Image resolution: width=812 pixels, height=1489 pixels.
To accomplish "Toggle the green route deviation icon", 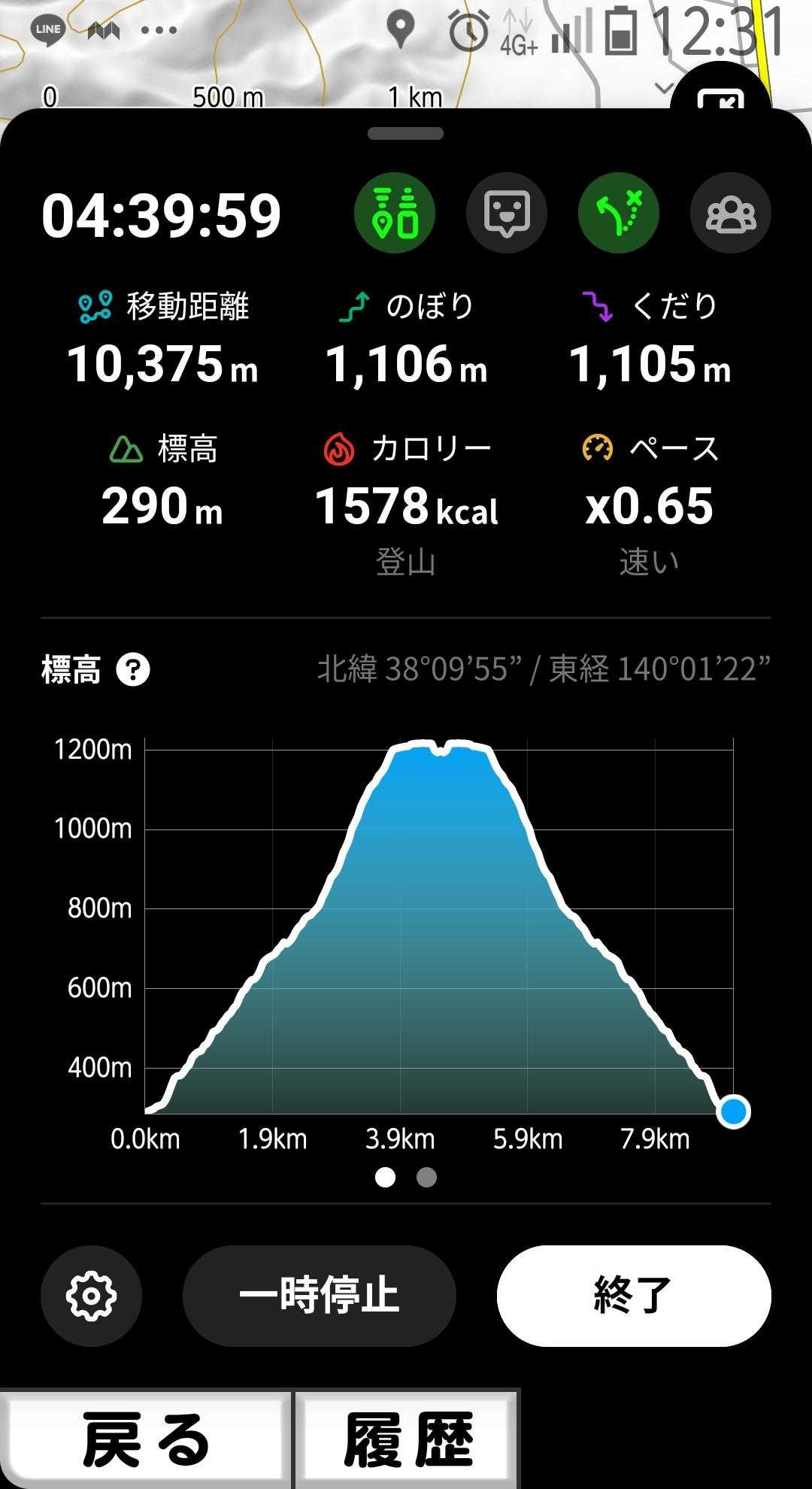I will pos(619,214).
